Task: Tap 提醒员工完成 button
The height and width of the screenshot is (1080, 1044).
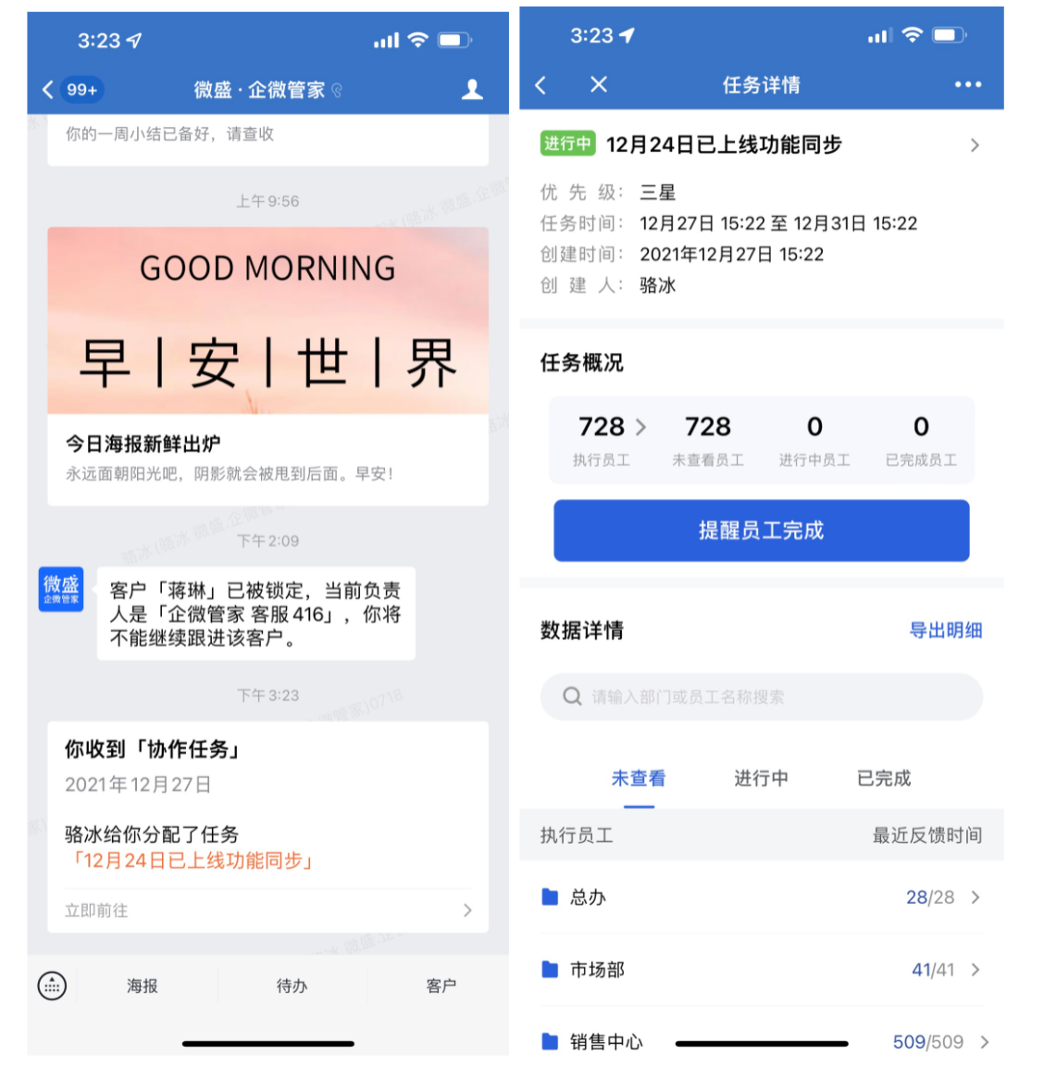Action: click(x=761, y=530)
